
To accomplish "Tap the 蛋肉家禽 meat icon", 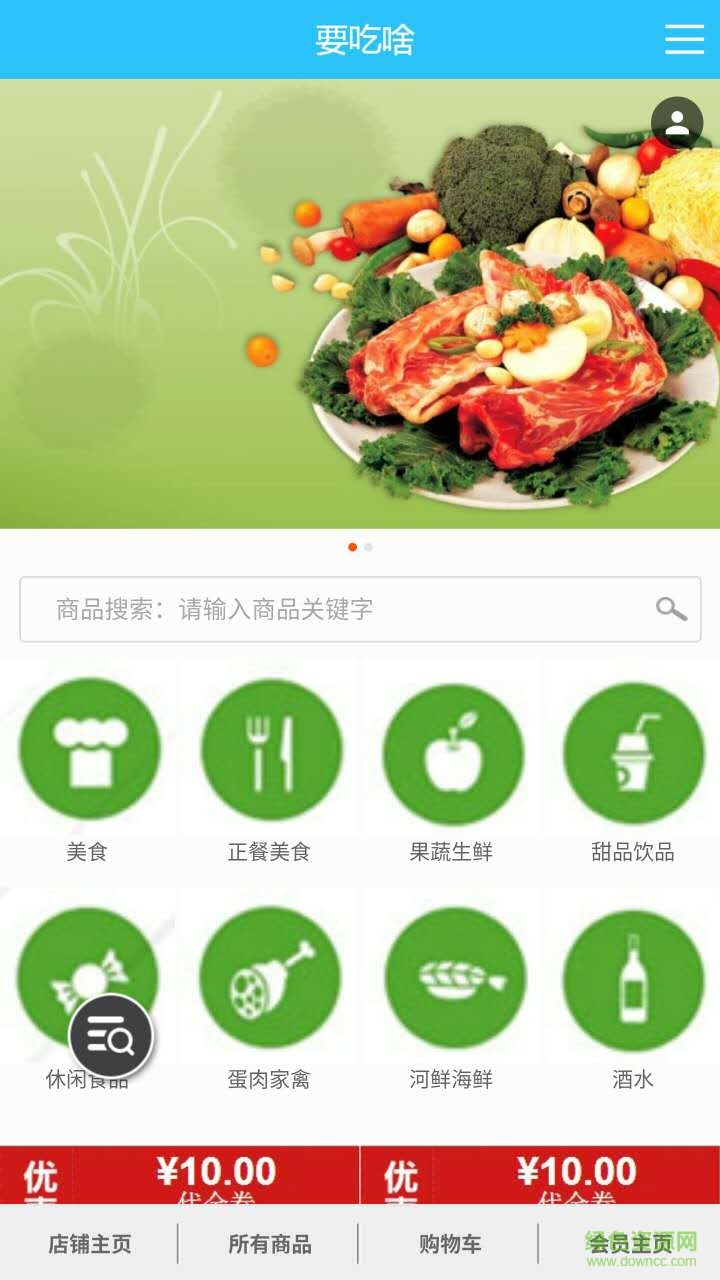I will (271, 979).
